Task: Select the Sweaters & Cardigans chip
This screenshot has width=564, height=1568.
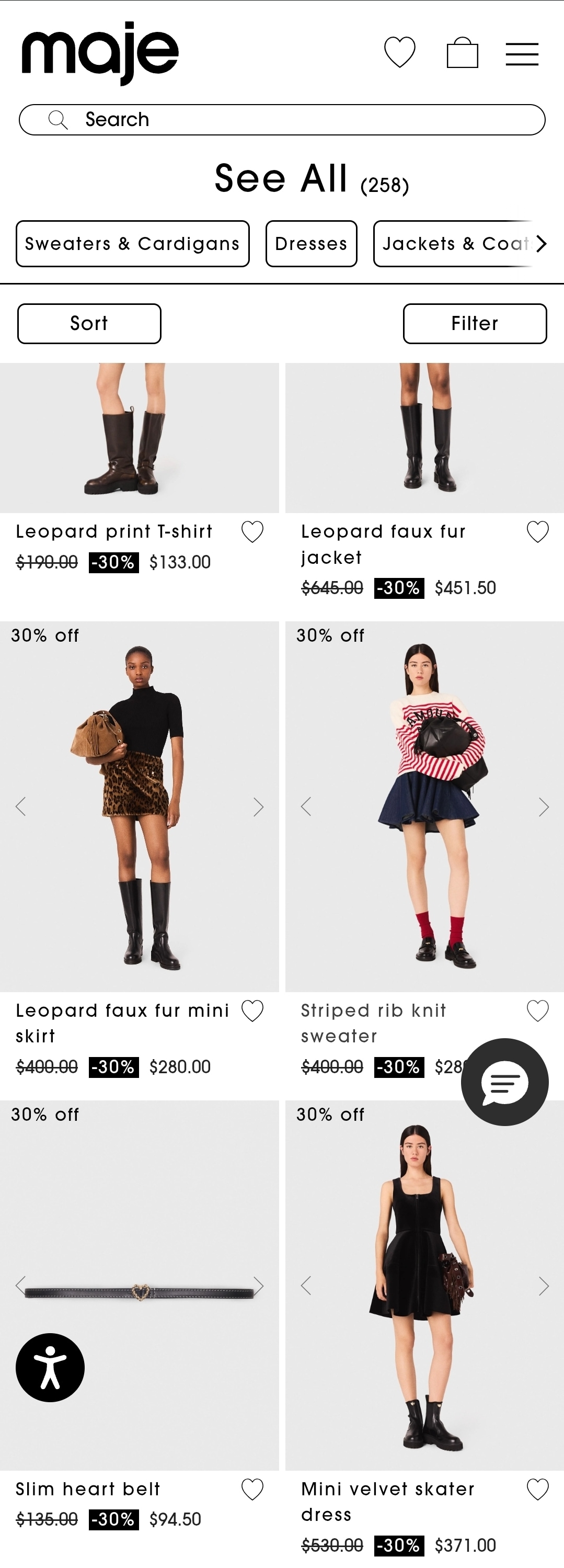Action: pyautogui.click(x=133, y=244)
